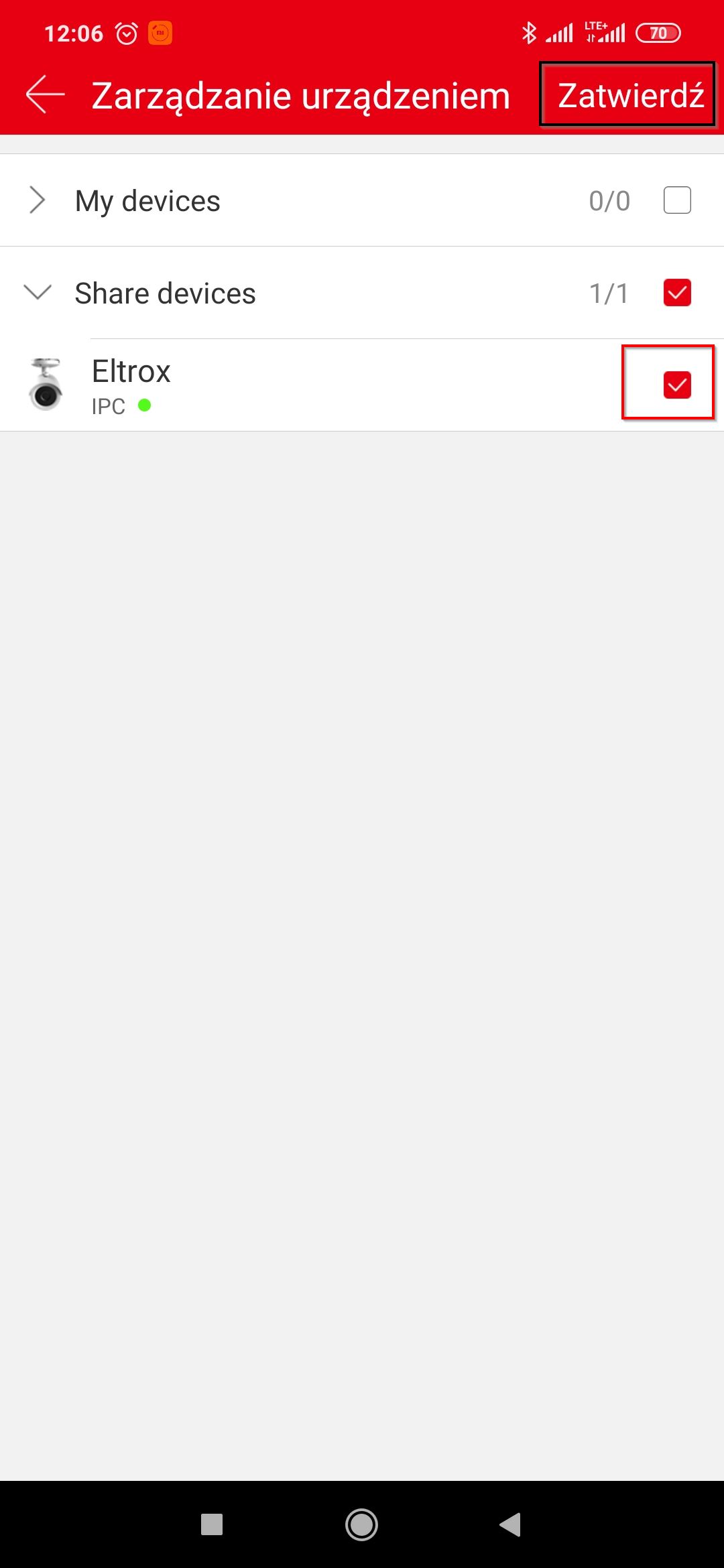Deselect the Eltrox camera checkbox
Viewport: 724px width, 1568px height.
click(677, 385)
